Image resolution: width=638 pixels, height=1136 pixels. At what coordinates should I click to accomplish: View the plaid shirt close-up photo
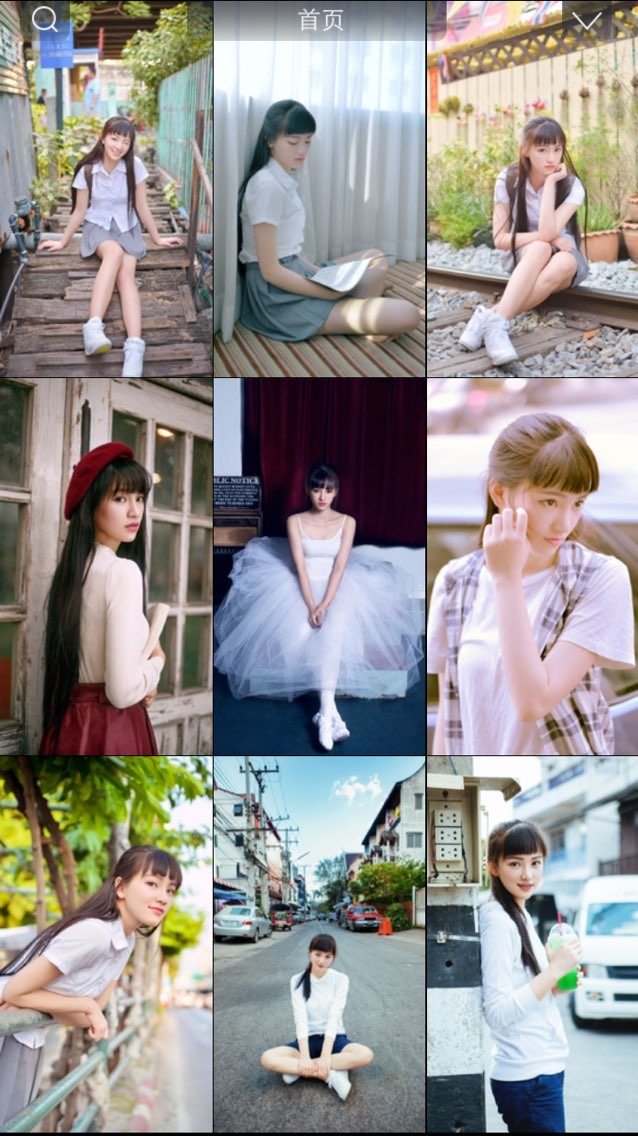pos(532,566)
